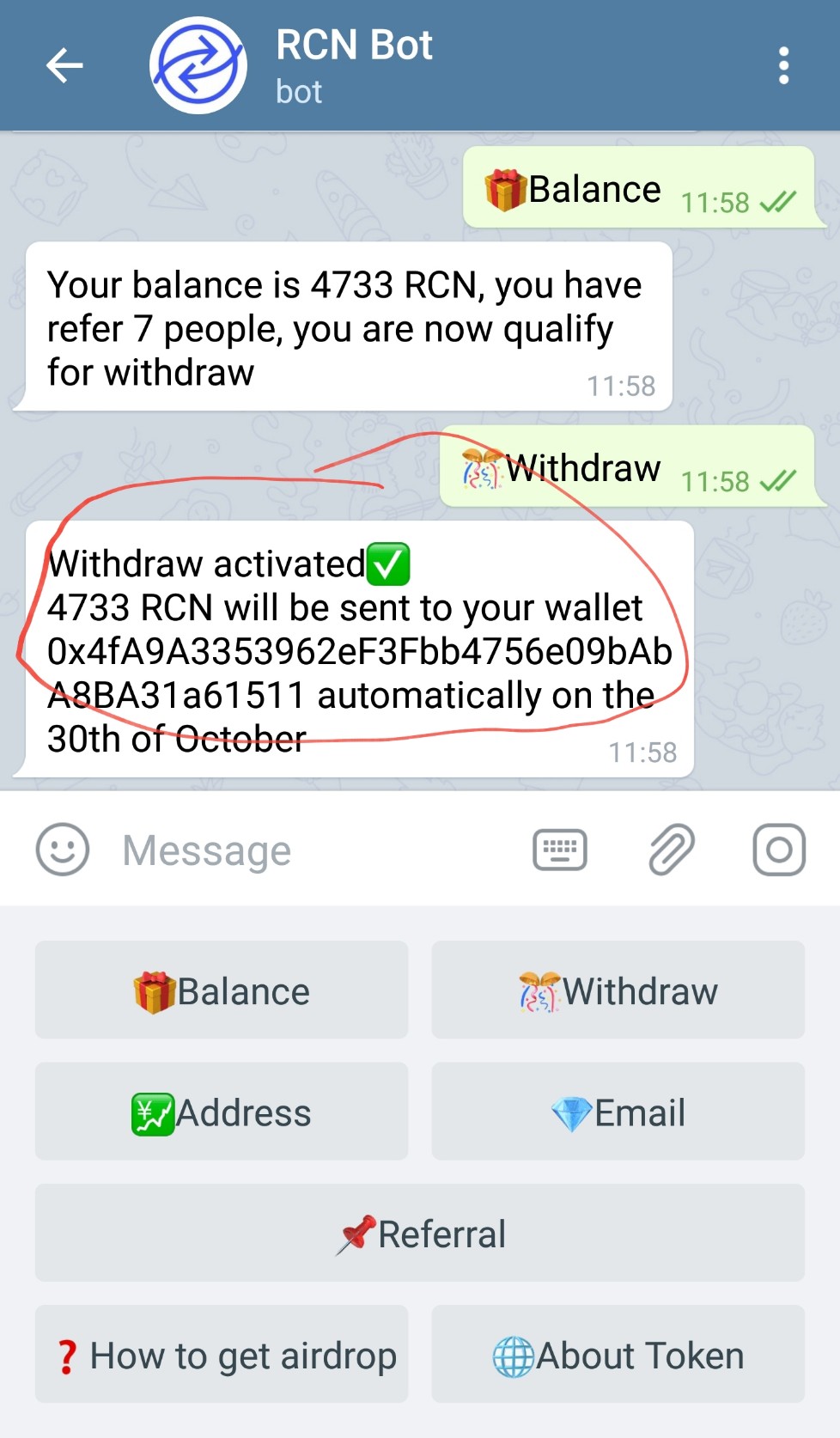840x1438 pixels.
Task: Focus the Message text field
Action: click(309, 850)
